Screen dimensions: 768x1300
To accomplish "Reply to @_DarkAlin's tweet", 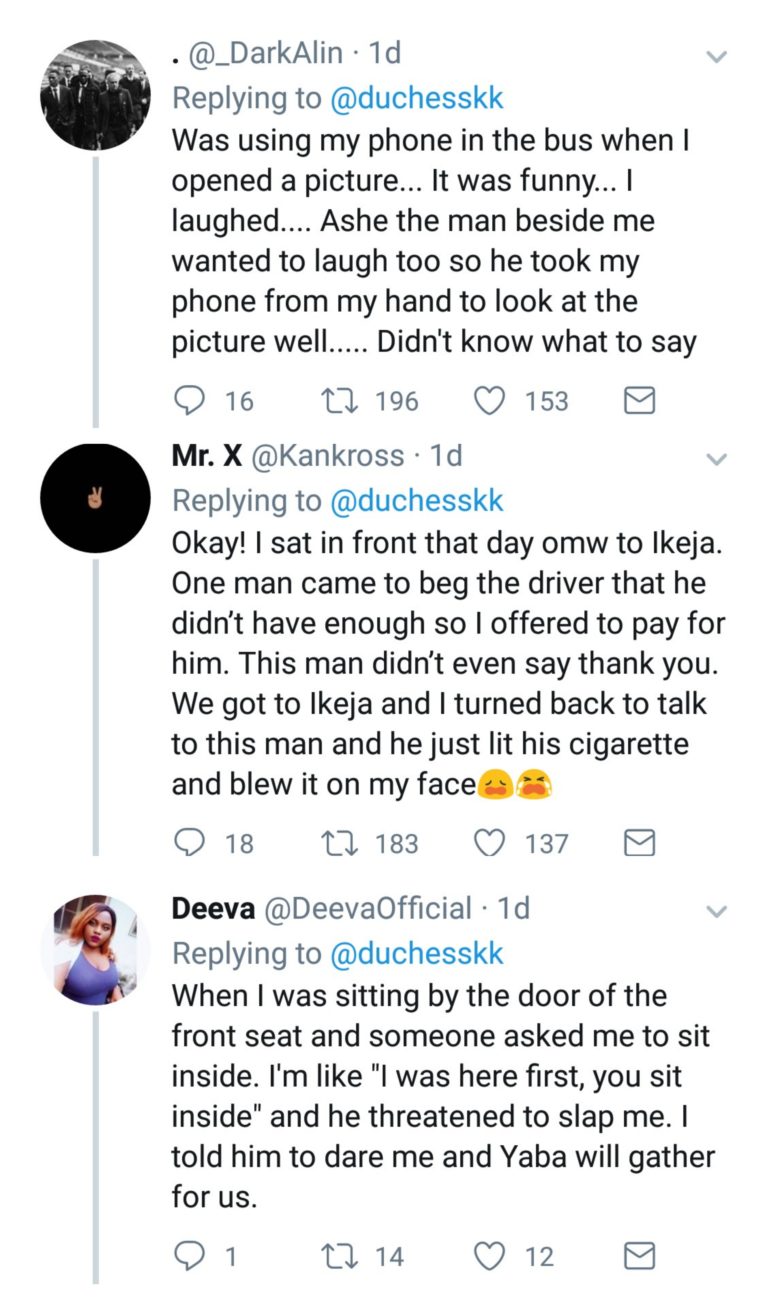I will point(190,401).
